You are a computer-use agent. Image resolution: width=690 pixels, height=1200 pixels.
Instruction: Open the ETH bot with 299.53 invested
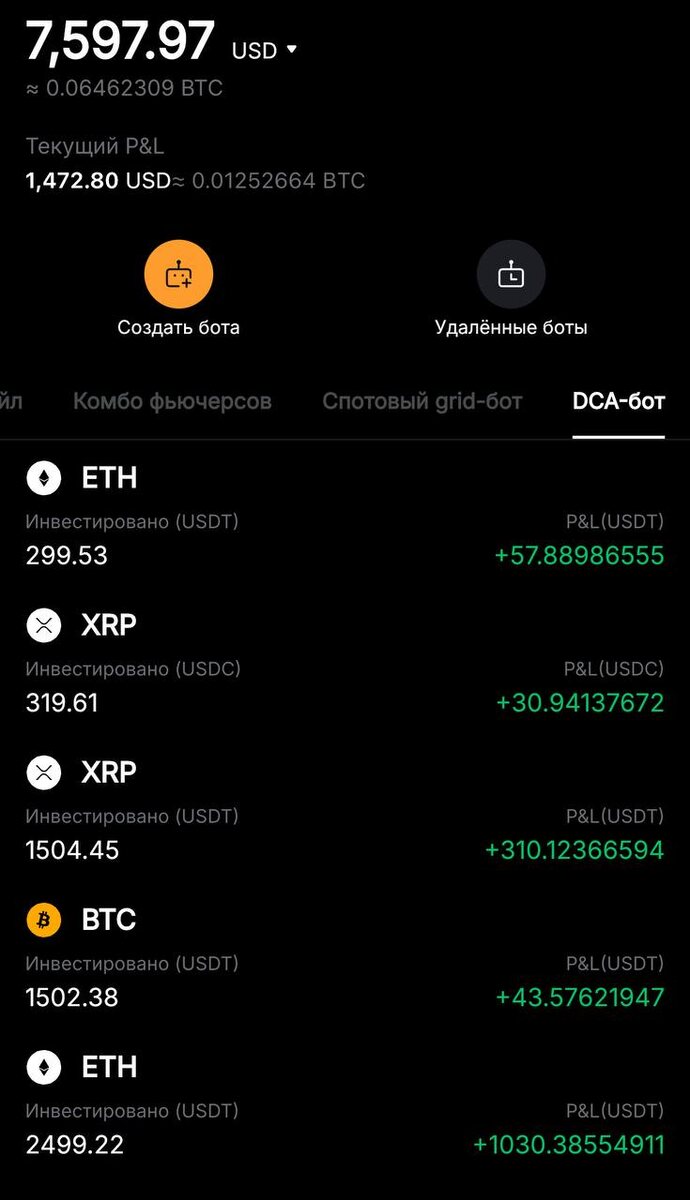[x=344, y=515]
